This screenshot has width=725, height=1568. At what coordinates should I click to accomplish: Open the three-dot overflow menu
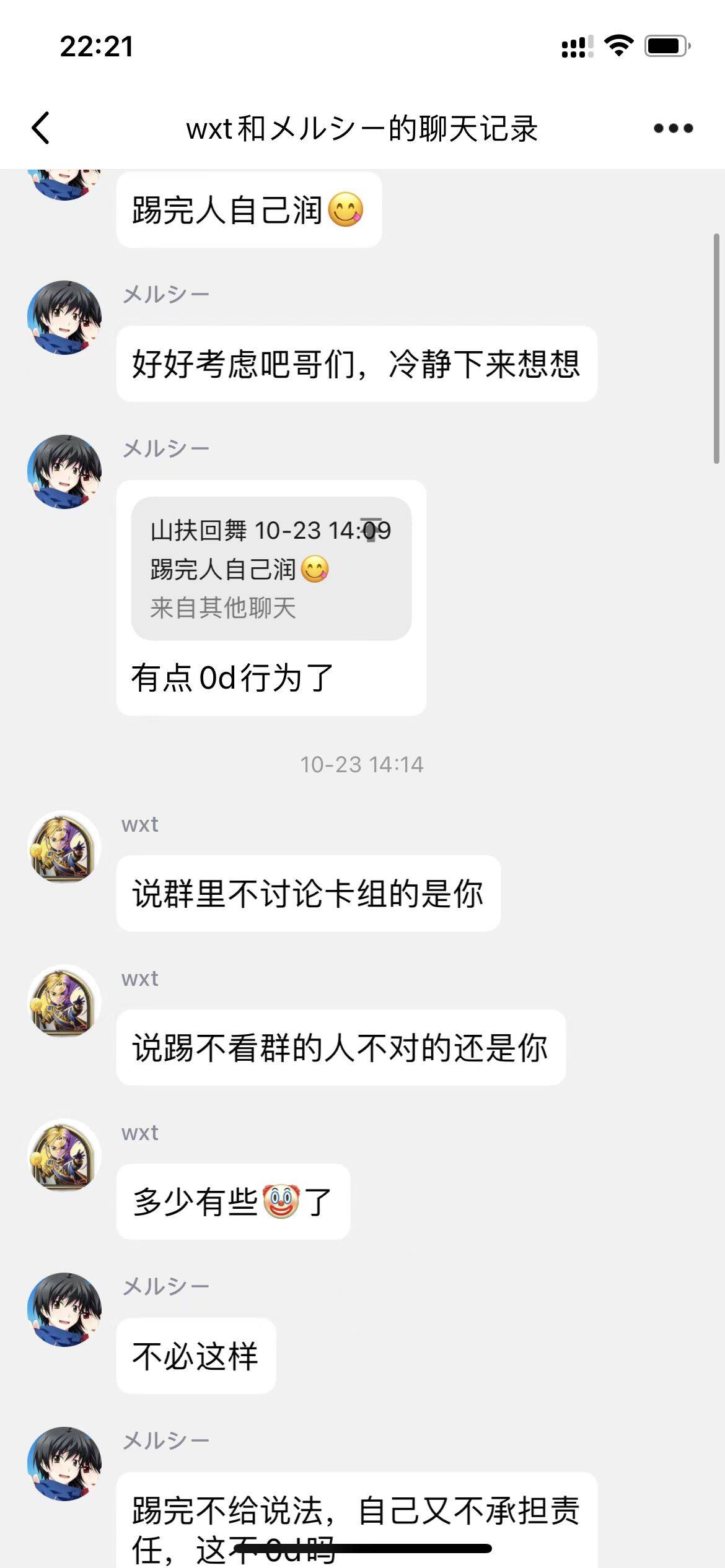(x=673, y=128)
